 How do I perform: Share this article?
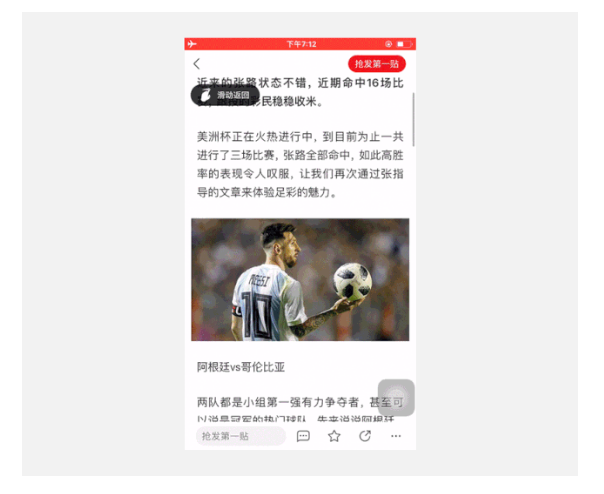click(365, 437)
